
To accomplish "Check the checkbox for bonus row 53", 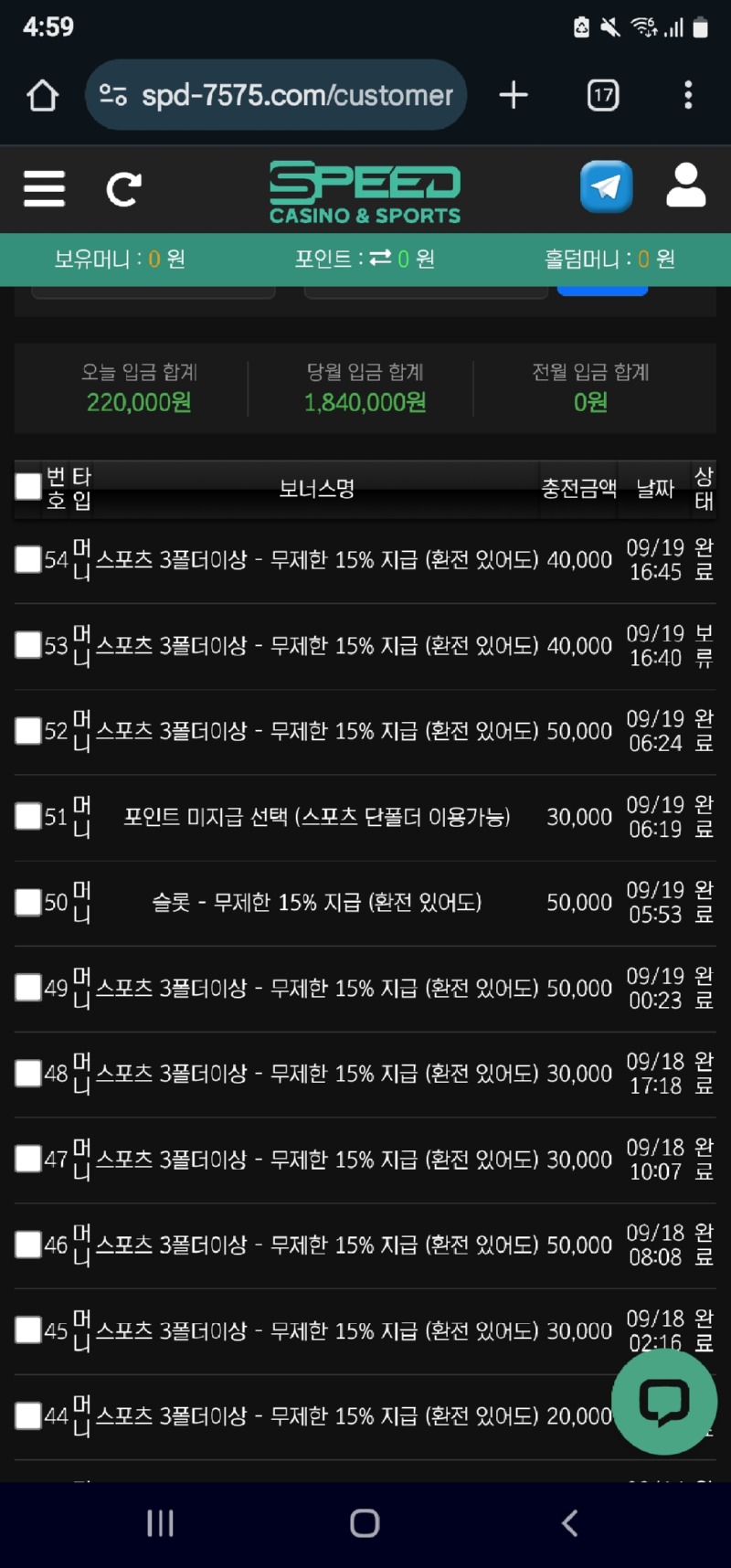I will point(27,644).
